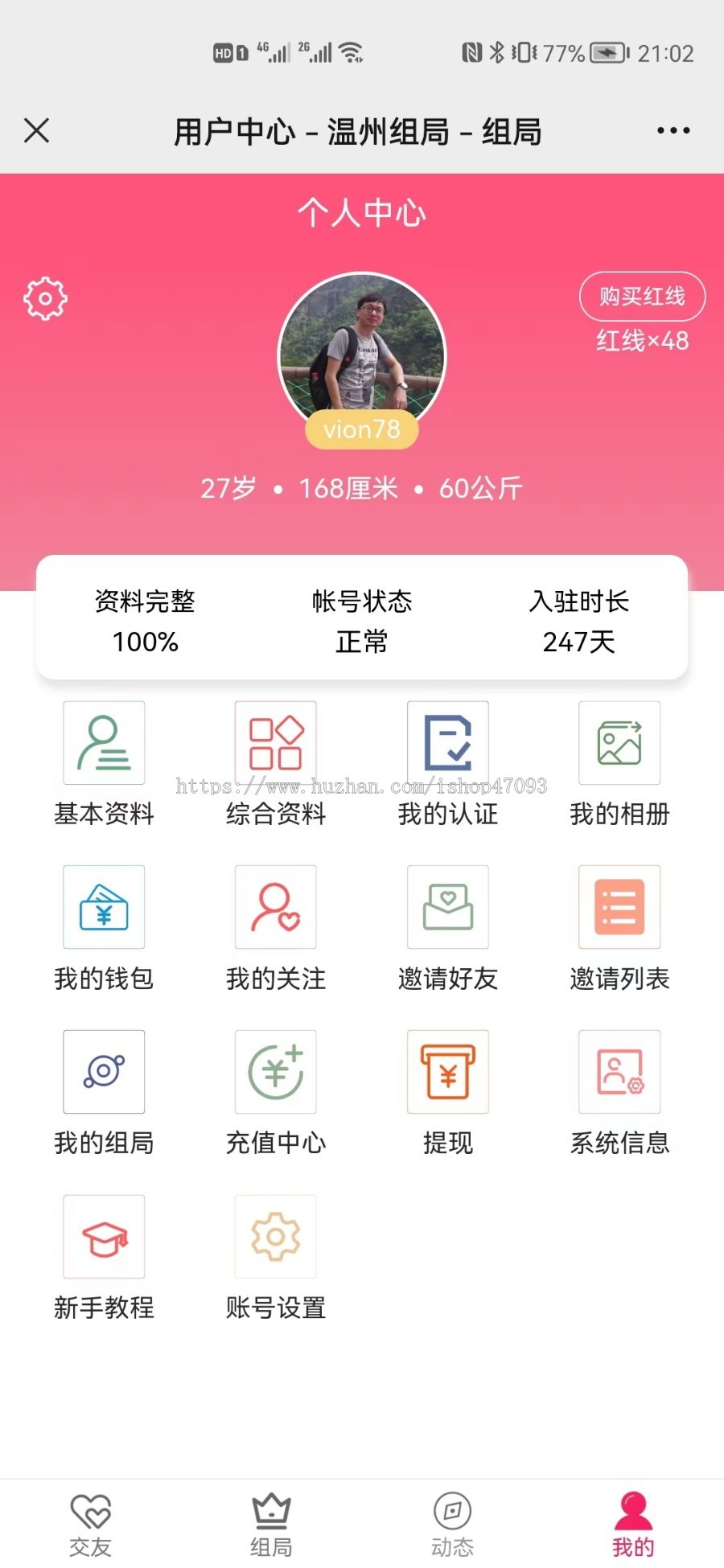Open 我的相册
The image size is (724, 1568).
619,743
